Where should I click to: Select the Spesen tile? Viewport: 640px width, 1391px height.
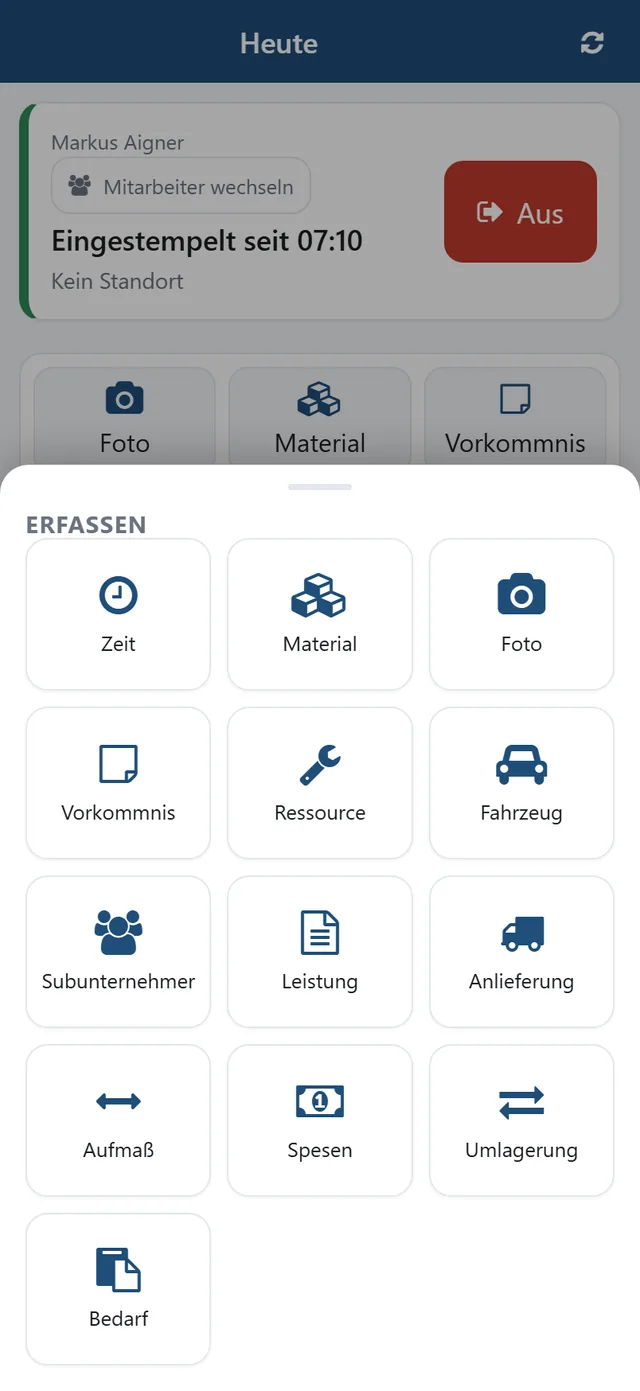(x=320, y=1121)
